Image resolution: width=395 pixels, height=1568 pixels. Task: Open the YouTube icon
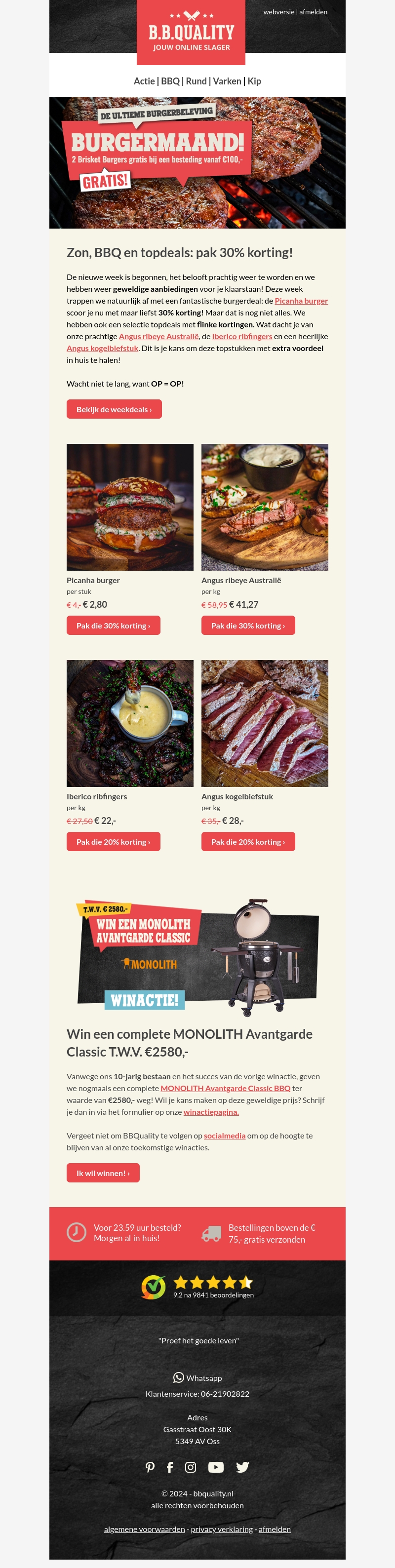pos(215,1467)
